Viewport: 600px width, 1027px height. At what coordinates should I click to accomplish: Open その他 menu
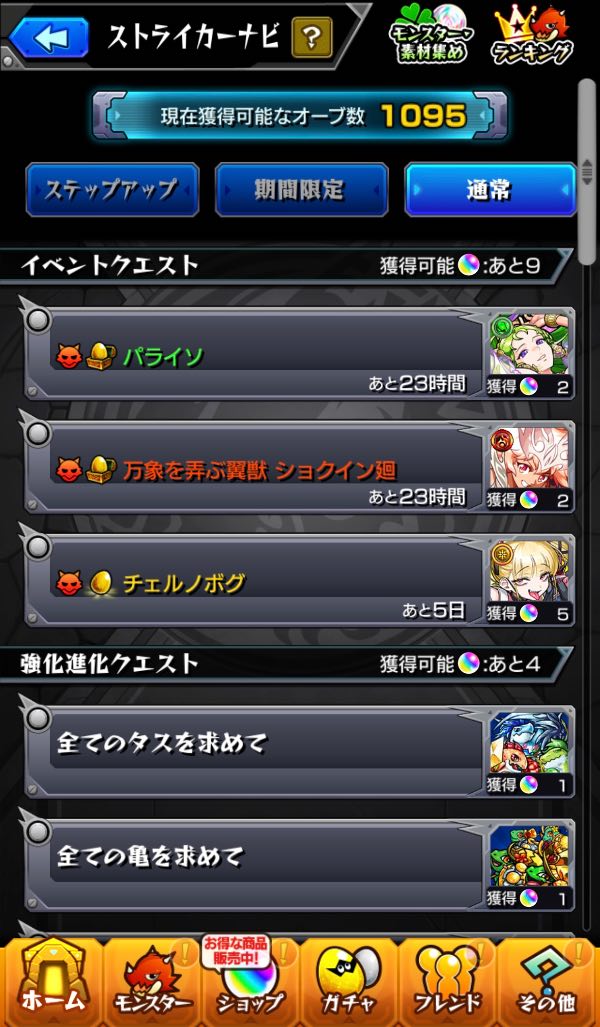coord(548,983)
